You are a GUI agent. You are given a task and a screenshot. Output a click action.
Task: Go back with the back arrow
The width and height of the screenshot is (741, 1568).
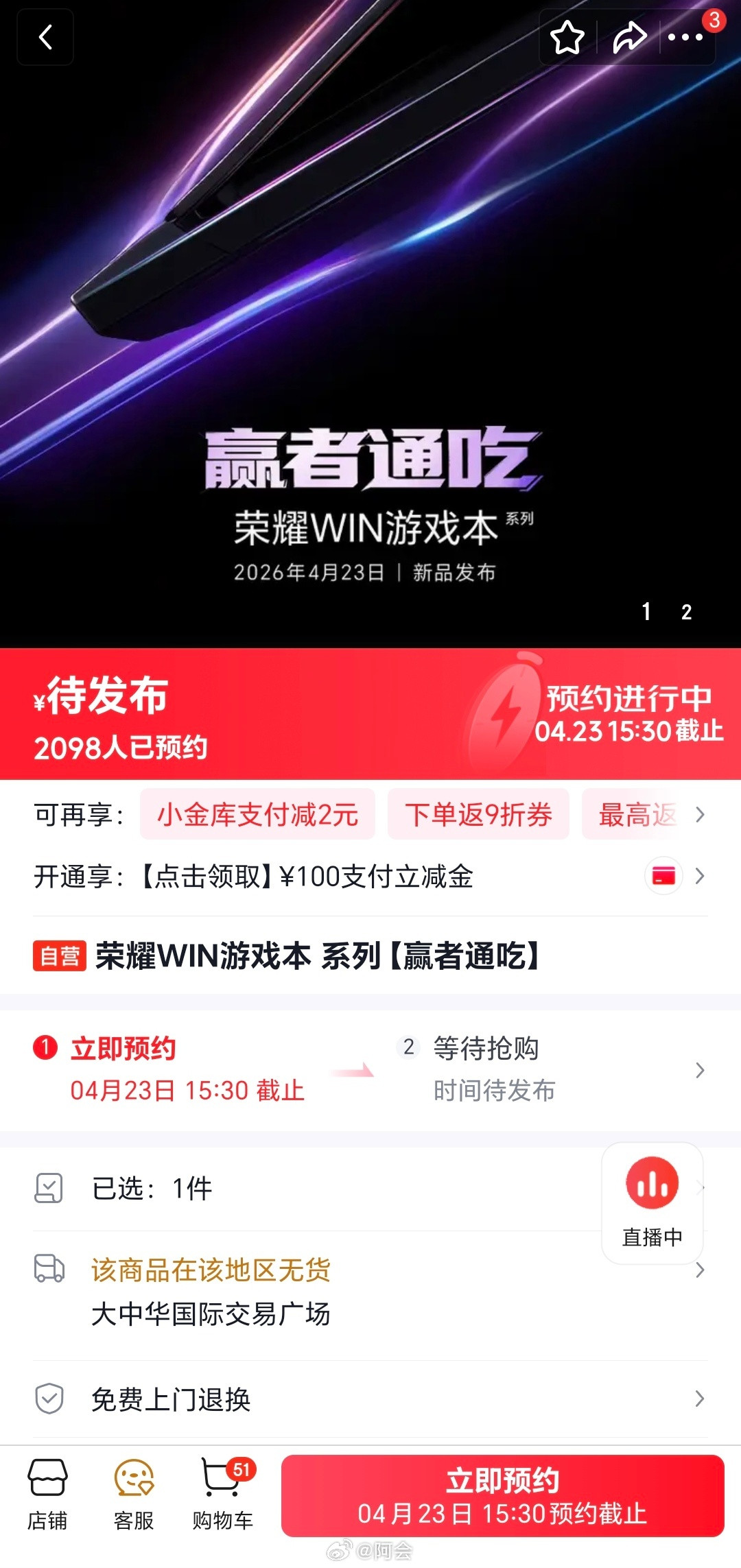tap(45, 38)
